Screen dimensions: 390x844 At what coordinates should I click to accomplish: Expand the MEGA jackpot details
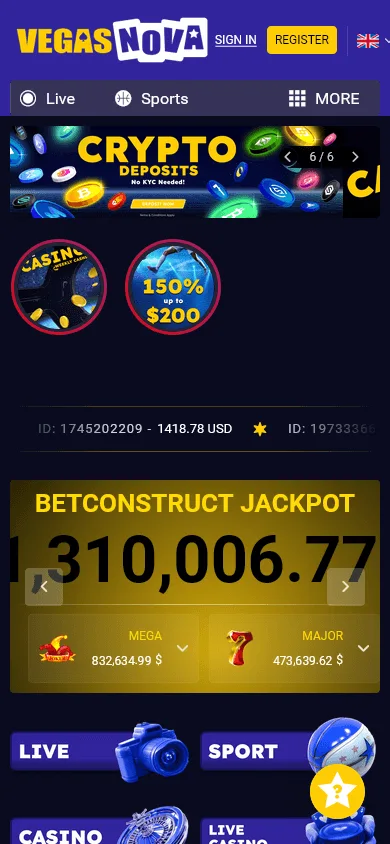(x=183, y=648)
